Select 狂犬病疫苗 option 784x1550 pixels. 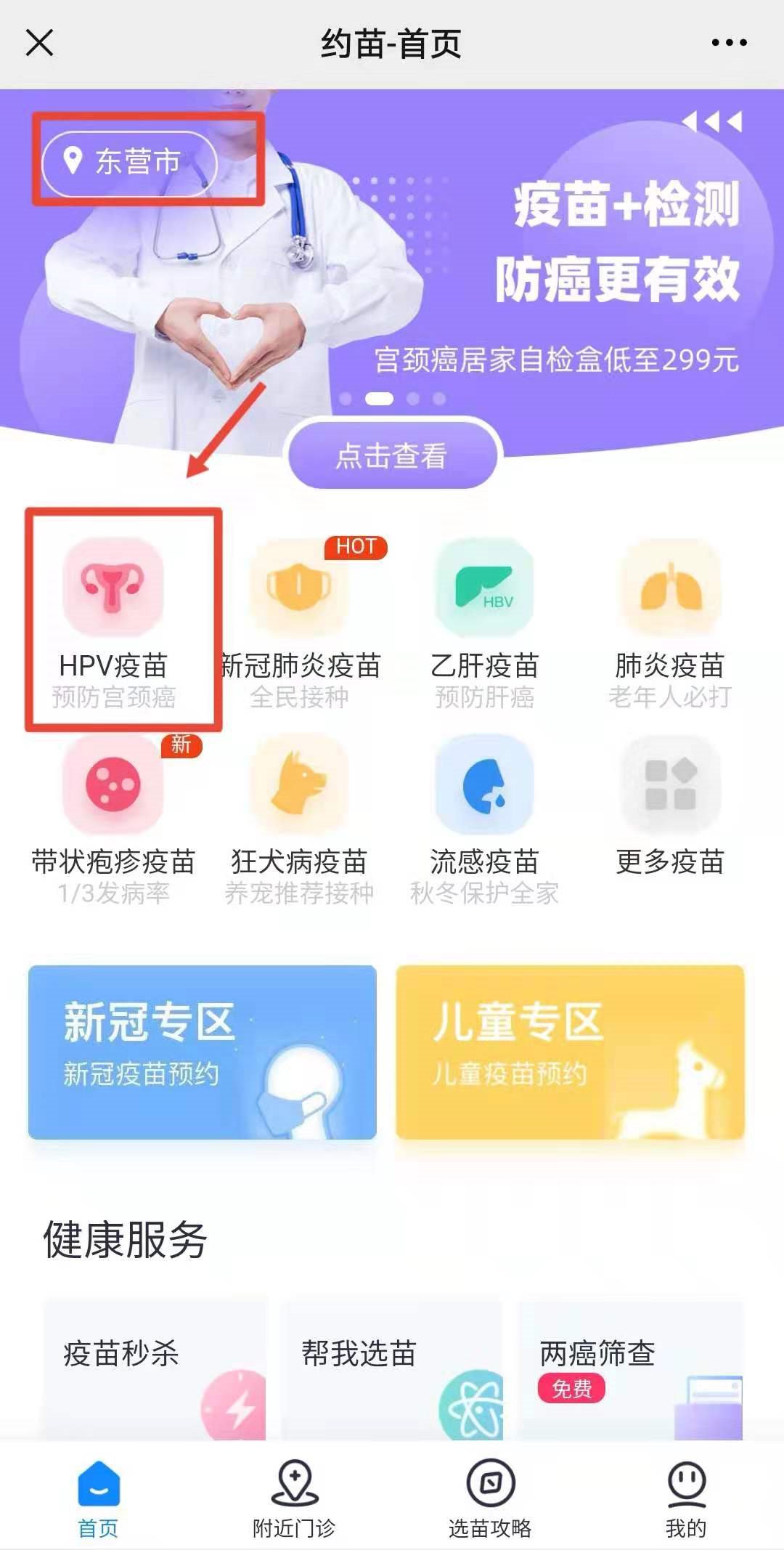coord(300,813)
